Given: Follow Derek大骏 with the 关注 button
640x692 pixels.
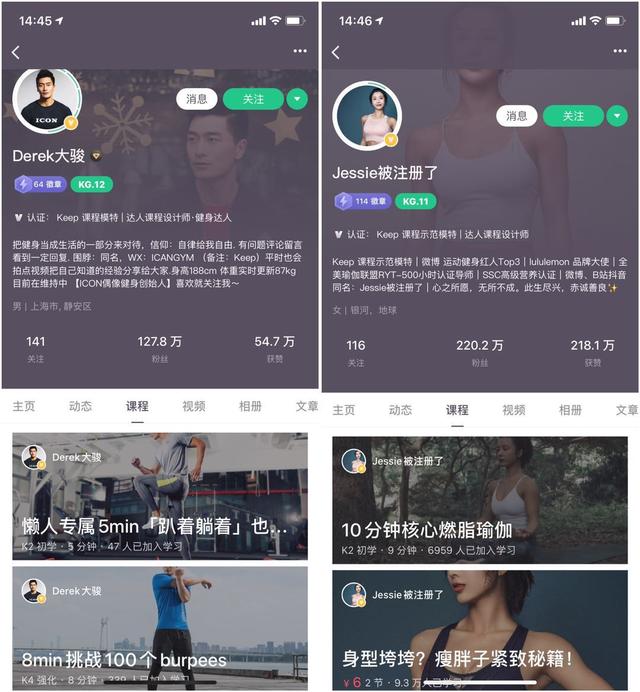Looking at the screenshot, I should (x=253, y=99).
